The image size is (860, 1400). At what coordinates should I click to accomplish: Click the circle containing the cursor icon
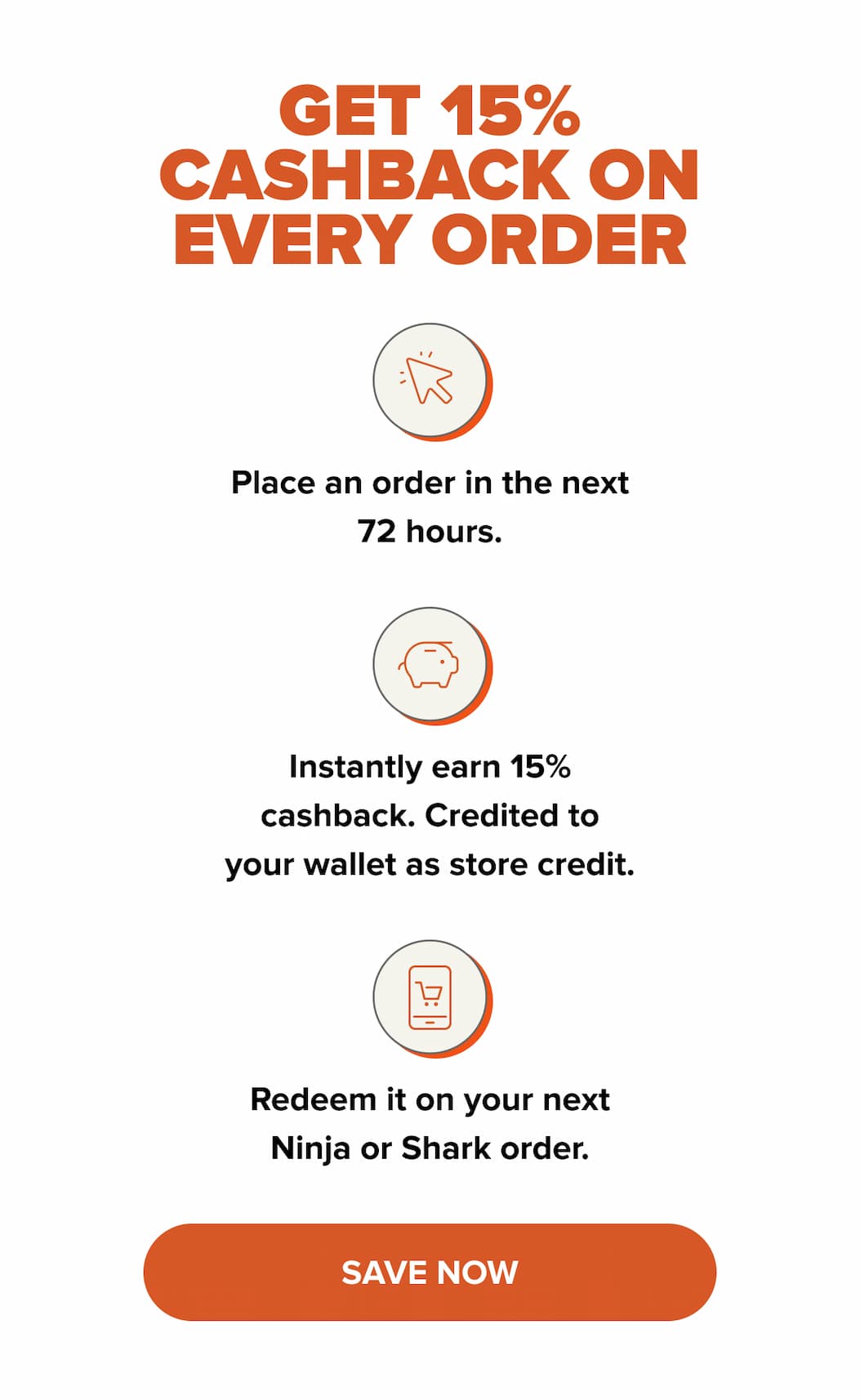[429, 380]
